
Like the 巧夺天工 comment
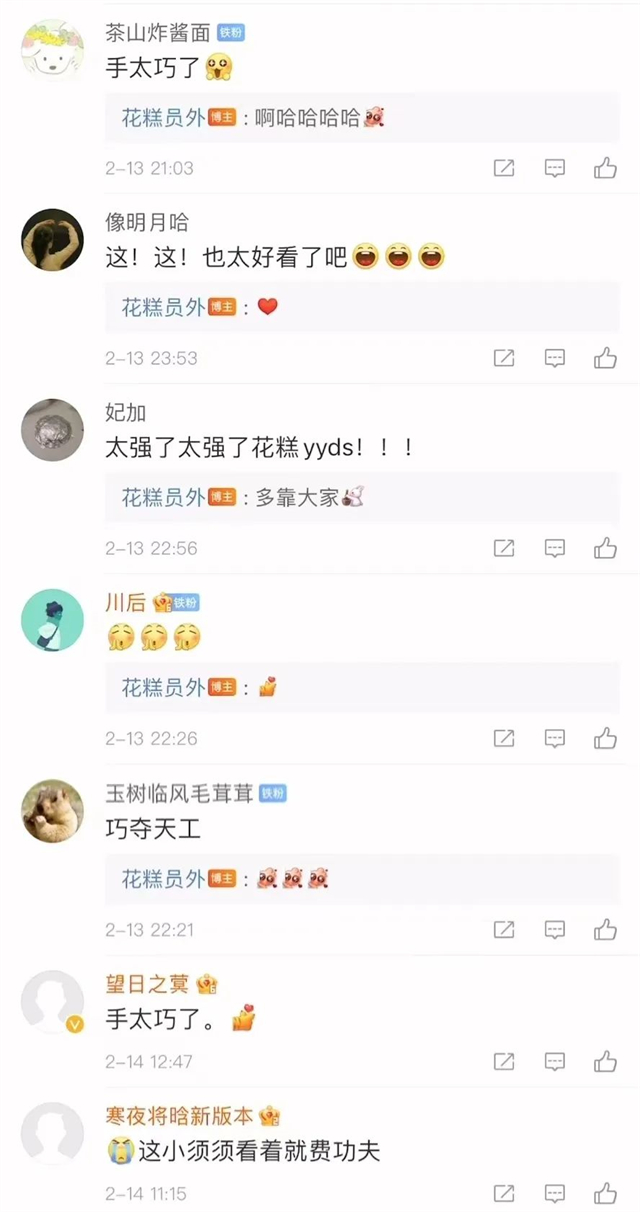click(605, 930)
